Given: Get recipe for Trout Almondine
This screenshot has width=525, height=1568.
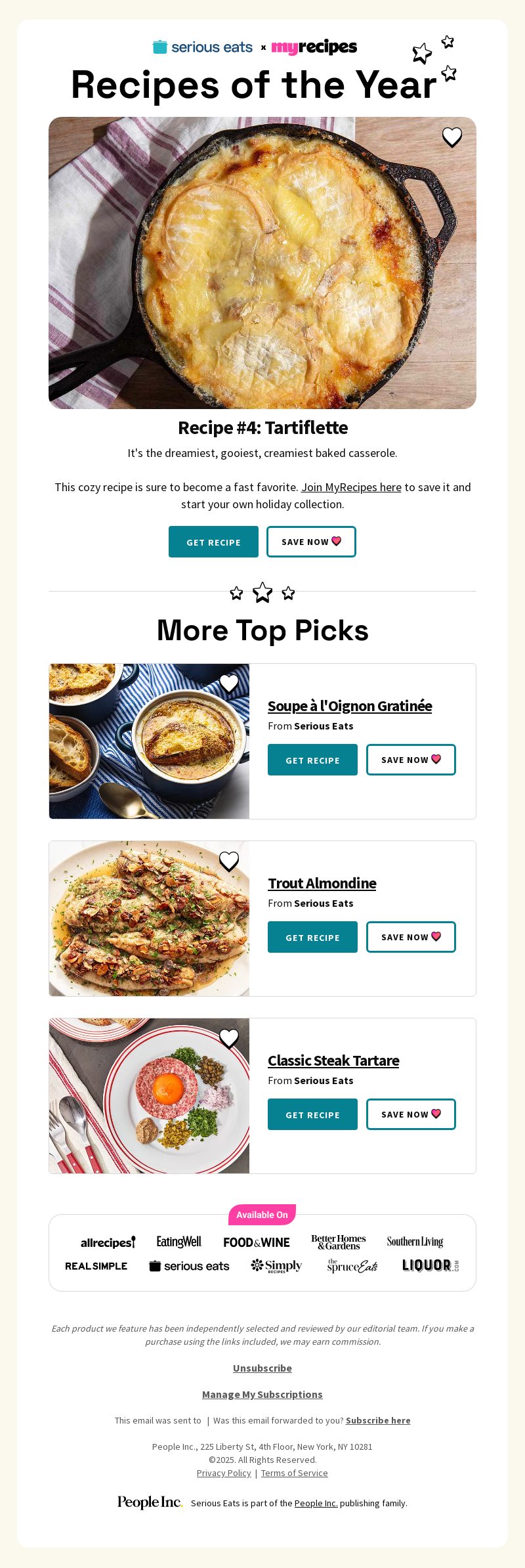Looking at the screenshot, I should coord(312,937).
